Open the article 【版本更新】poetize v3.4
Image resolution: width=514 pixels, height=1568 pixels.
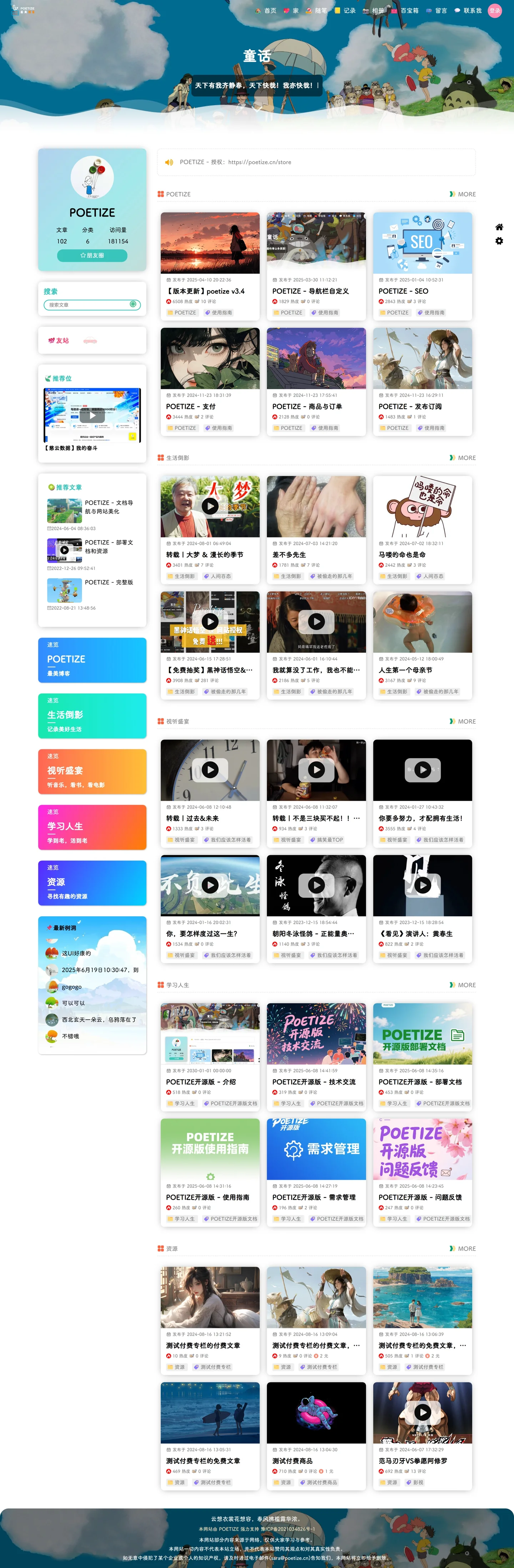coord(206,291)
